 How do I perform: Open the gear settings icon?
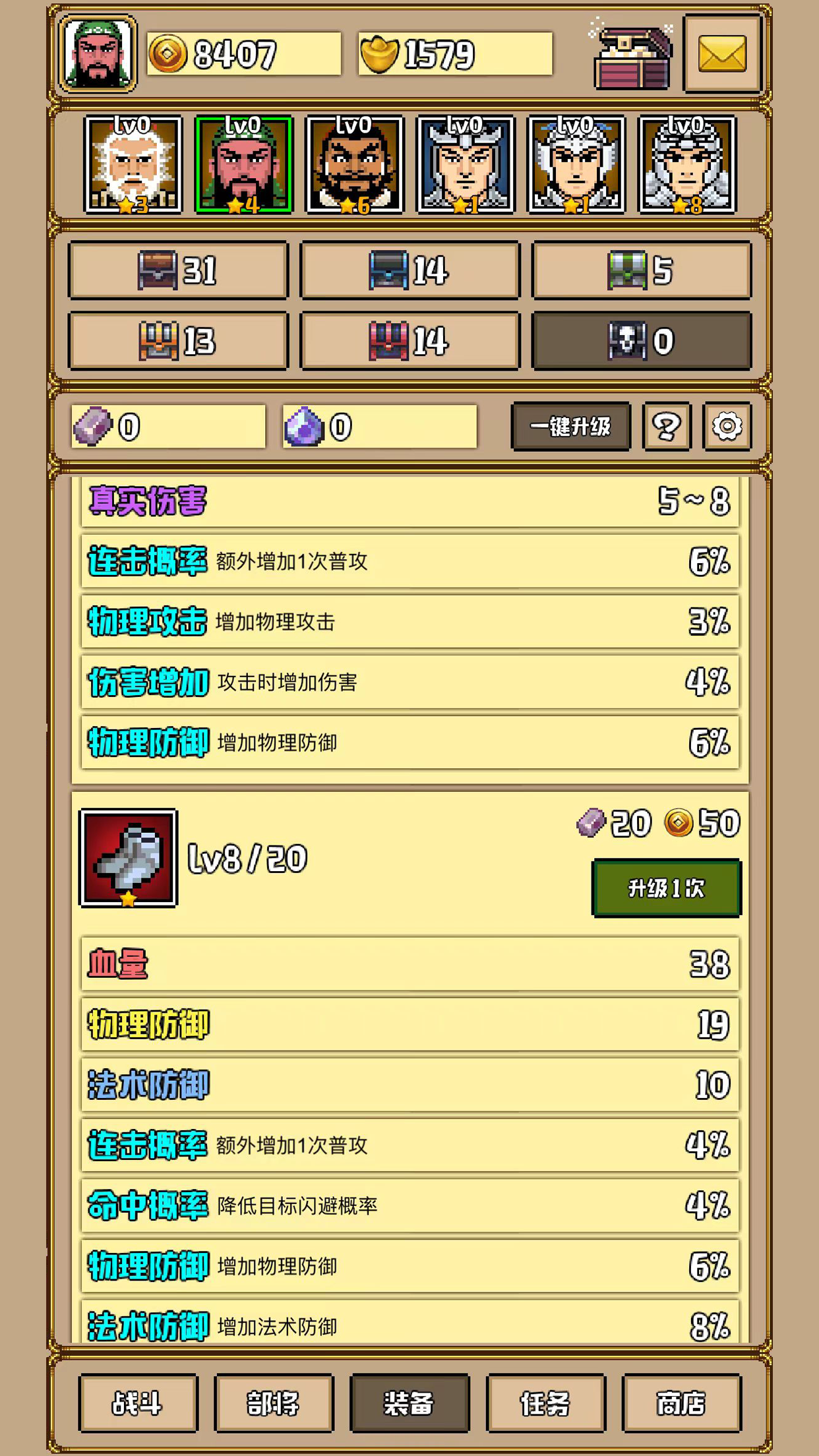(727, 427)
